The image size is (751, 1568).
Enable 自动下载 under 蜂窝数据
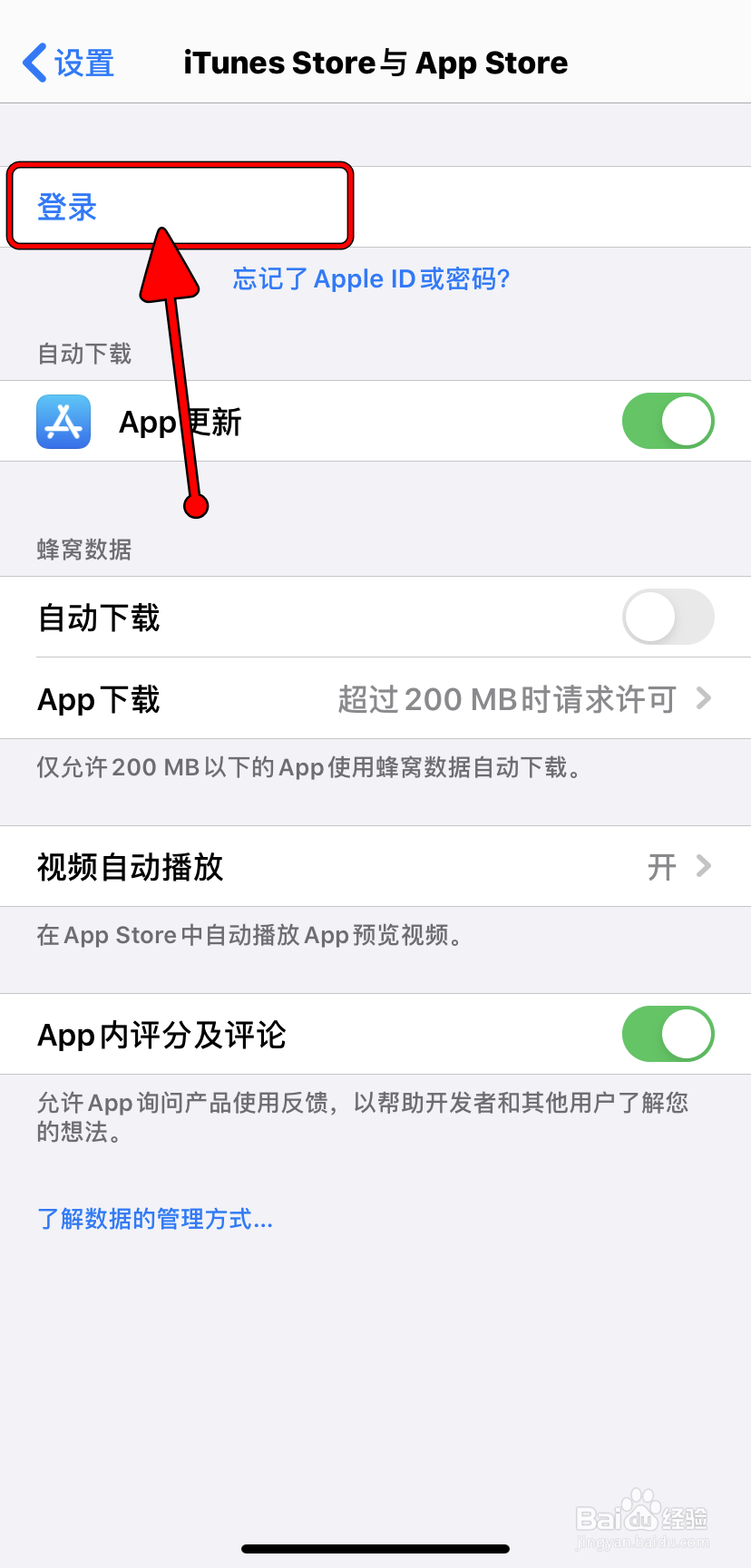click(x=668, y=617)
